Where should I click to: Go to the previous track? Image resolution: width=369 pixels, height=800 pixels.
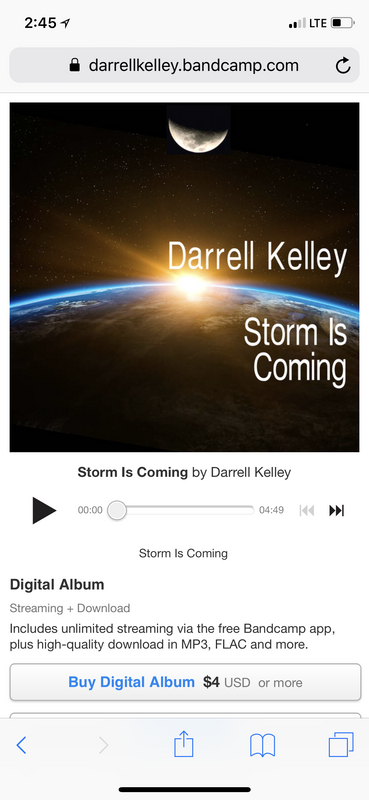307,510
